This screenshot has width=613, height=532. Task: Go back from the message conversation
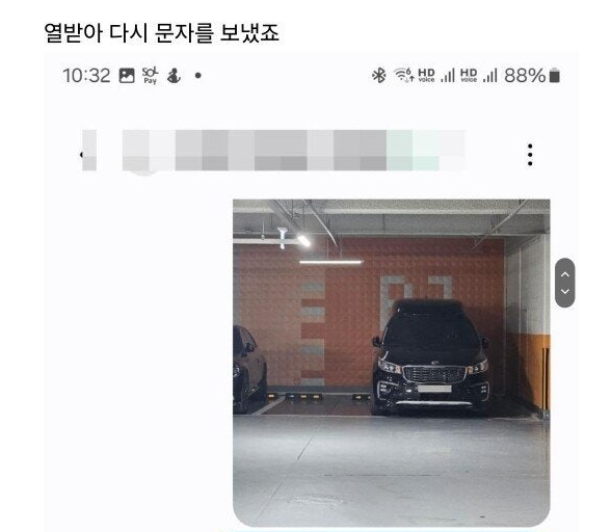click(x=82, y=155)
